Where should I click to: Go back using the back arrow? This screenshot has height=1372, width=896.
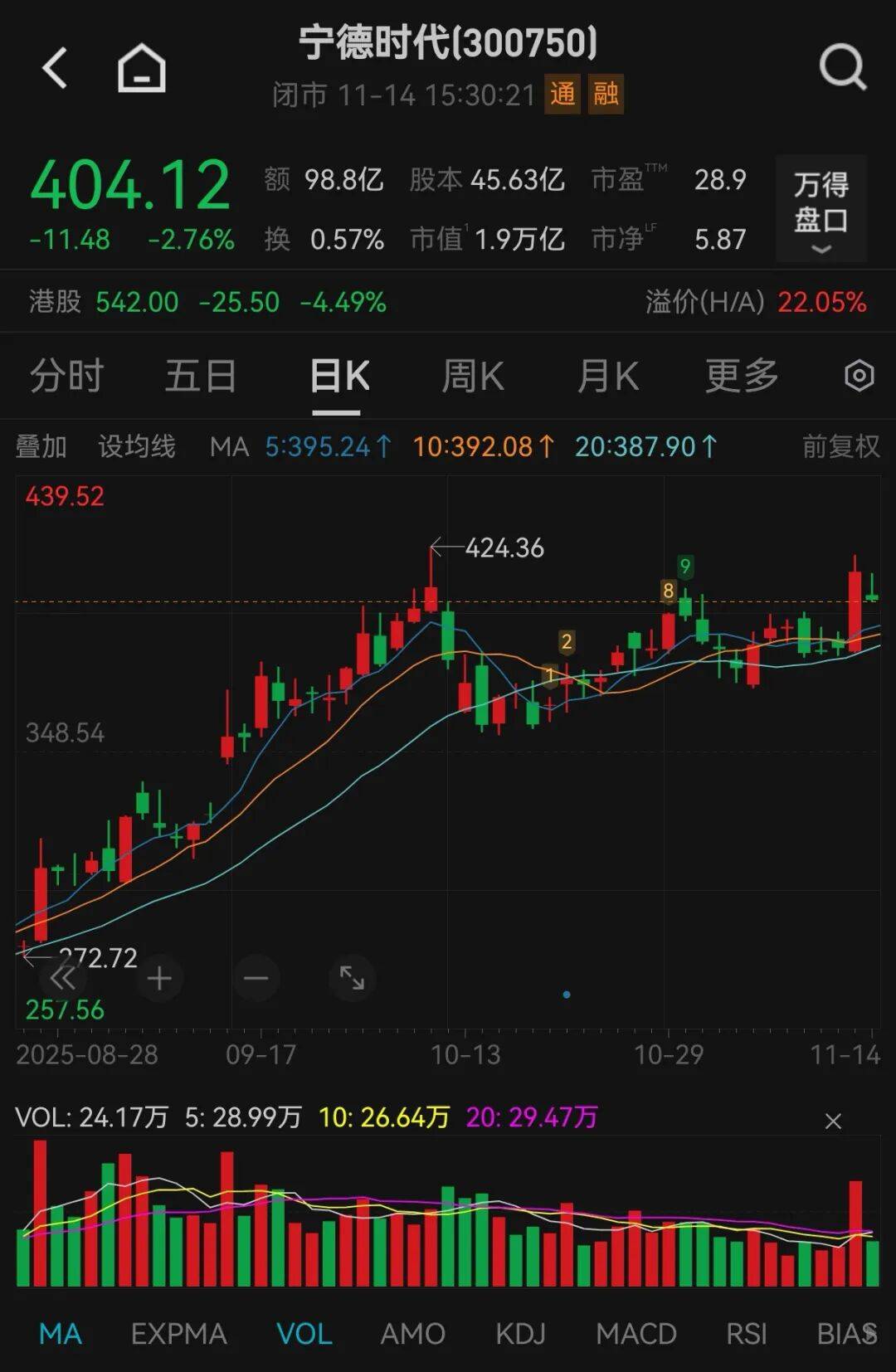tap(55, 68)
